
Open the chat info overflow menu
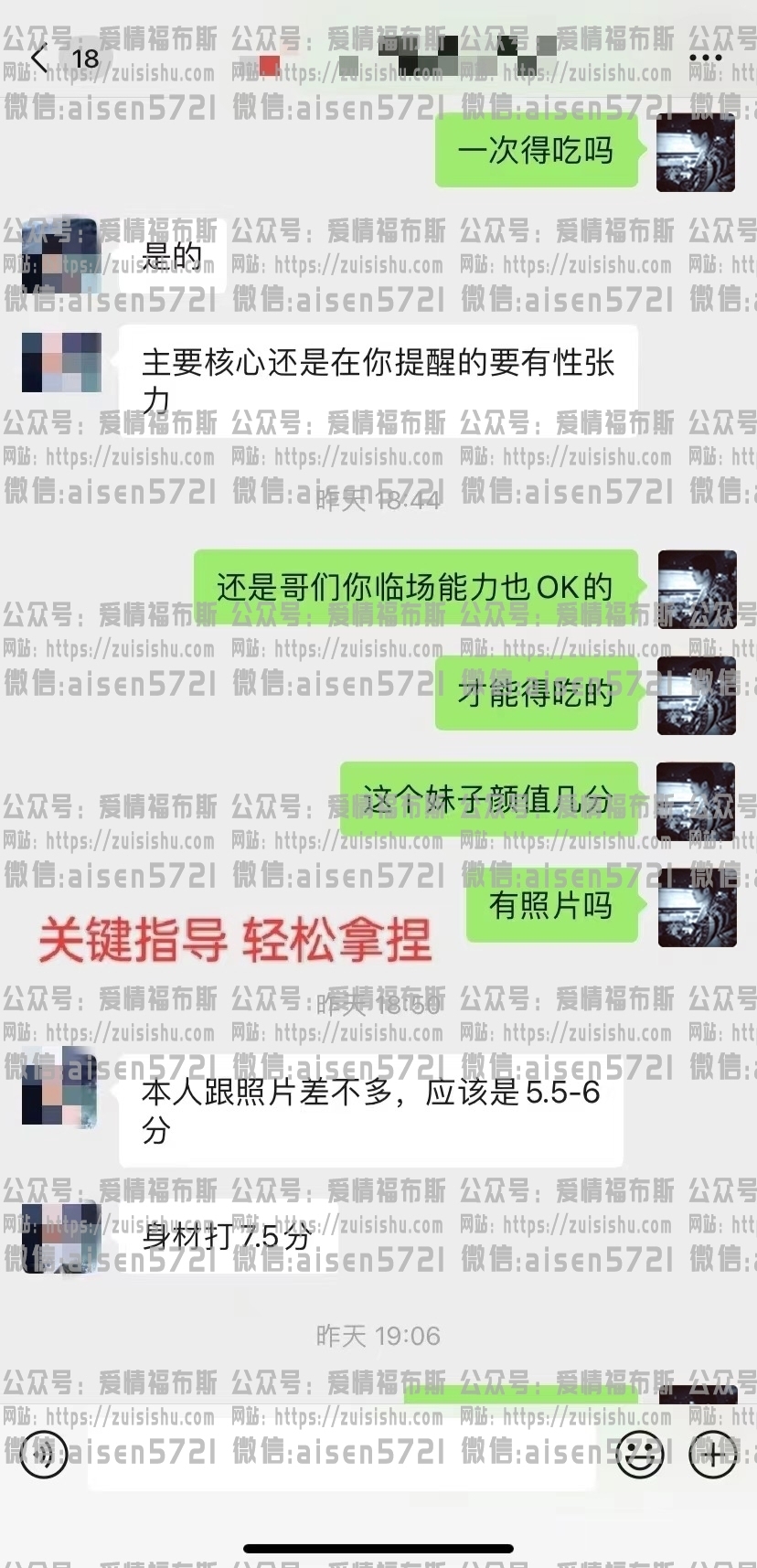pyautogui.click(x=705, y=58)
